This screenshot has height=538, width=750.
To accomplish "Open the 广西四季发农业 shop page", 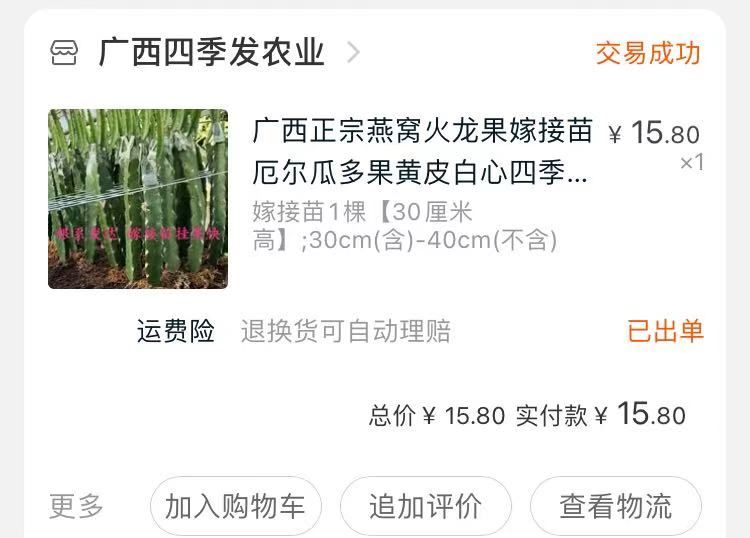I will click(x=211, y=52).
